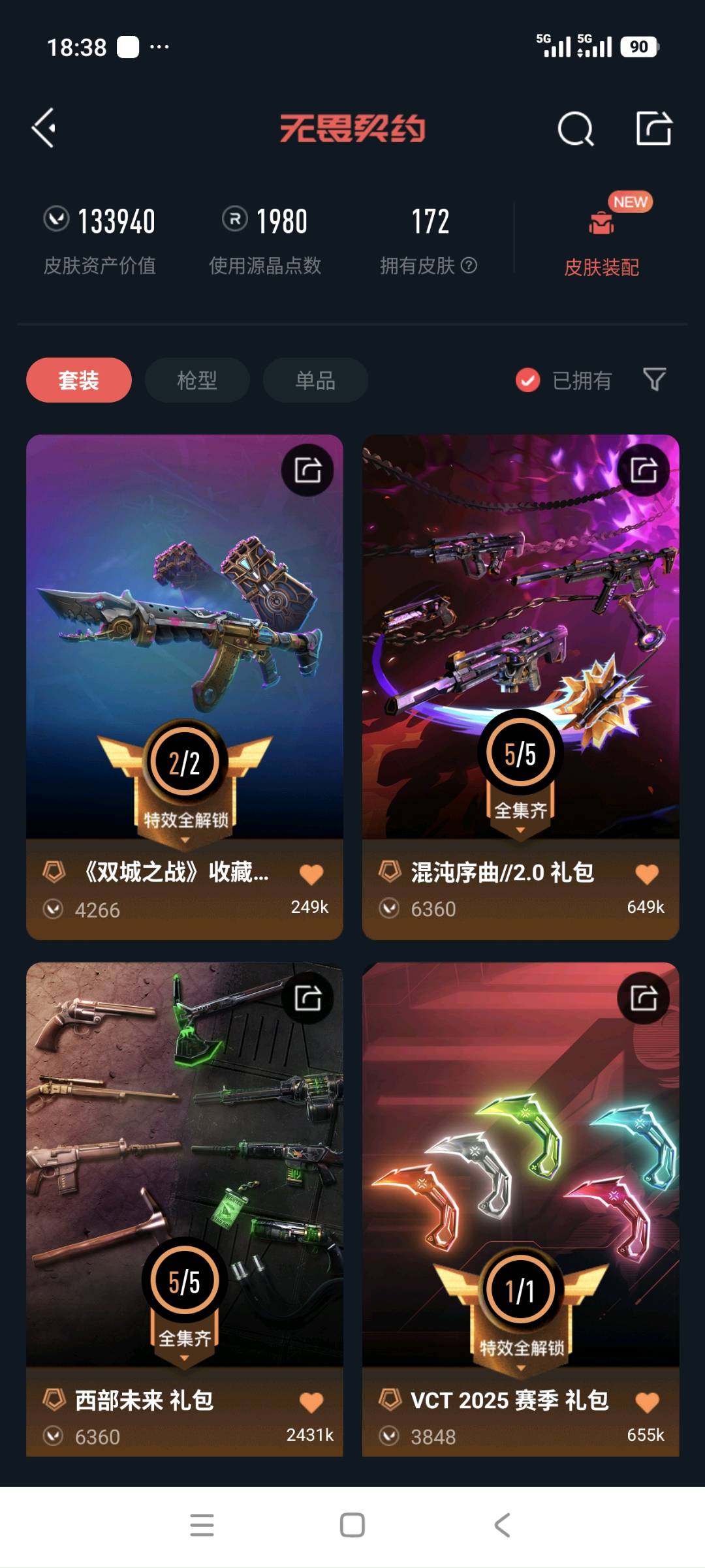Like the 混沌序曲//2.0 礼包
Screen dimensions: 705x1568
click(647, 874)
